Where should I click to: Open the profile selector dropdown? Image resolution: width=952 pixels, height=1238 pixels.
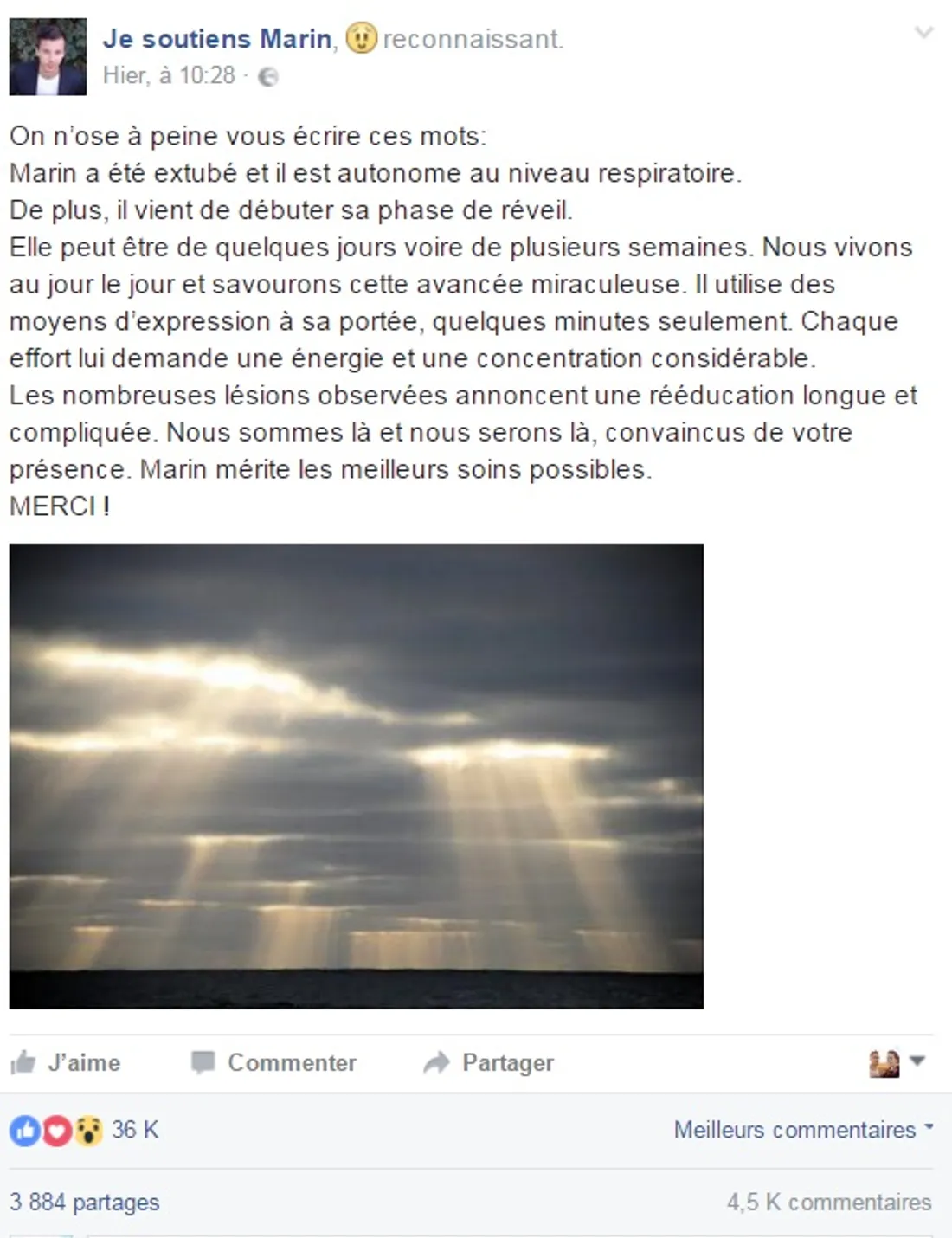[897, 1062]
